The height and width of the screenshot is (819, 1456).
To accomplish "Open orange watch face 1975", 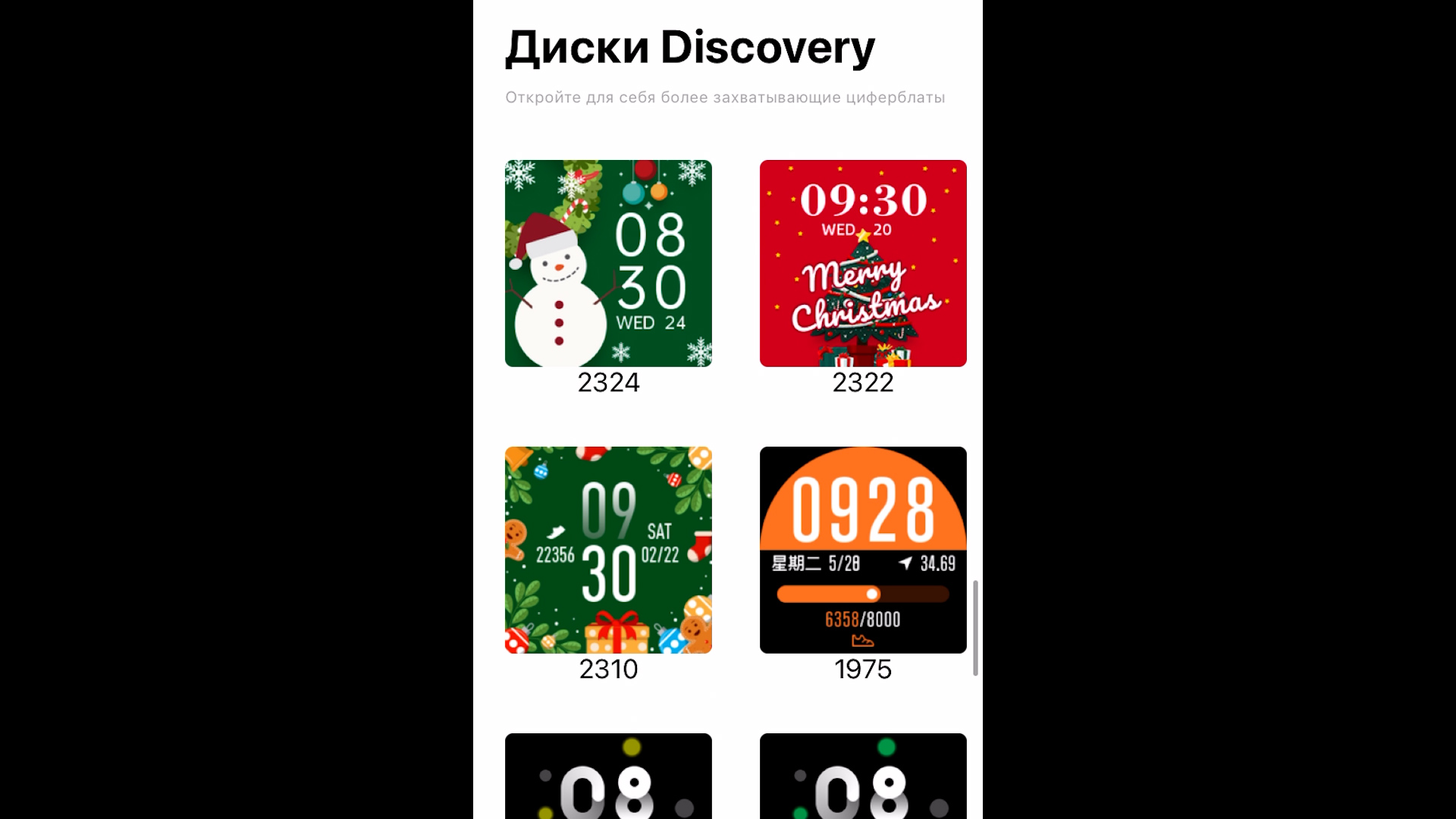I will coord(863,550).
